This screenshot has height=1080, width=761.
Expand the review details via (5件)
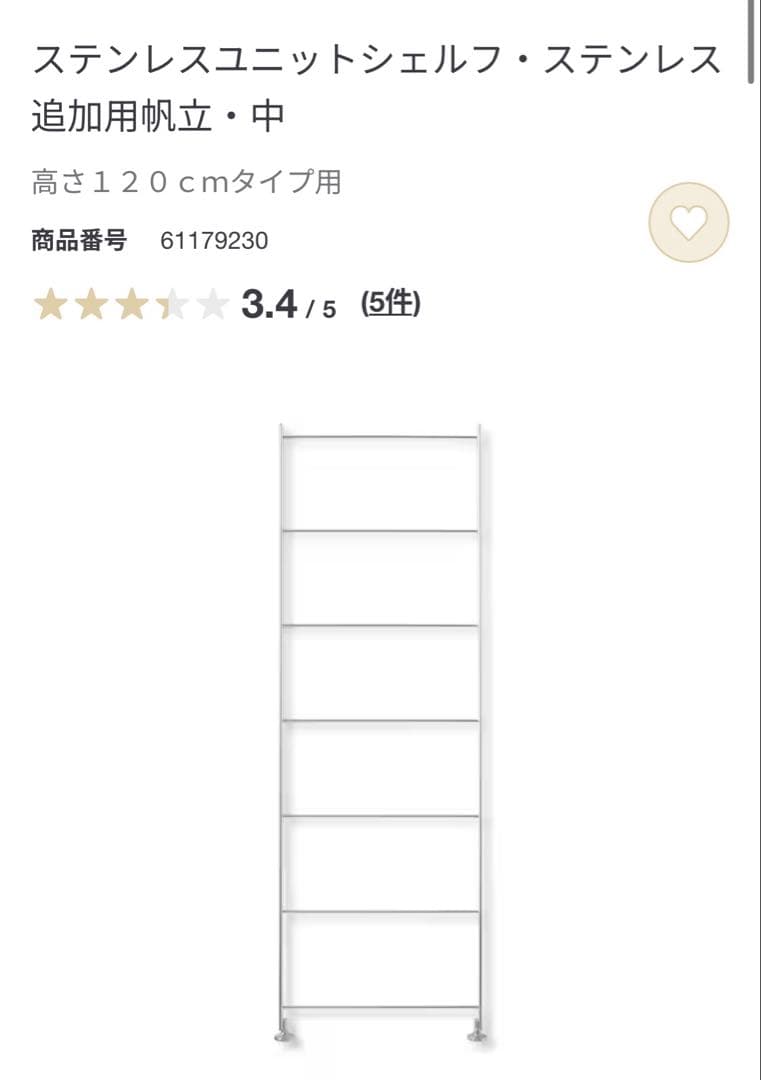394,305
